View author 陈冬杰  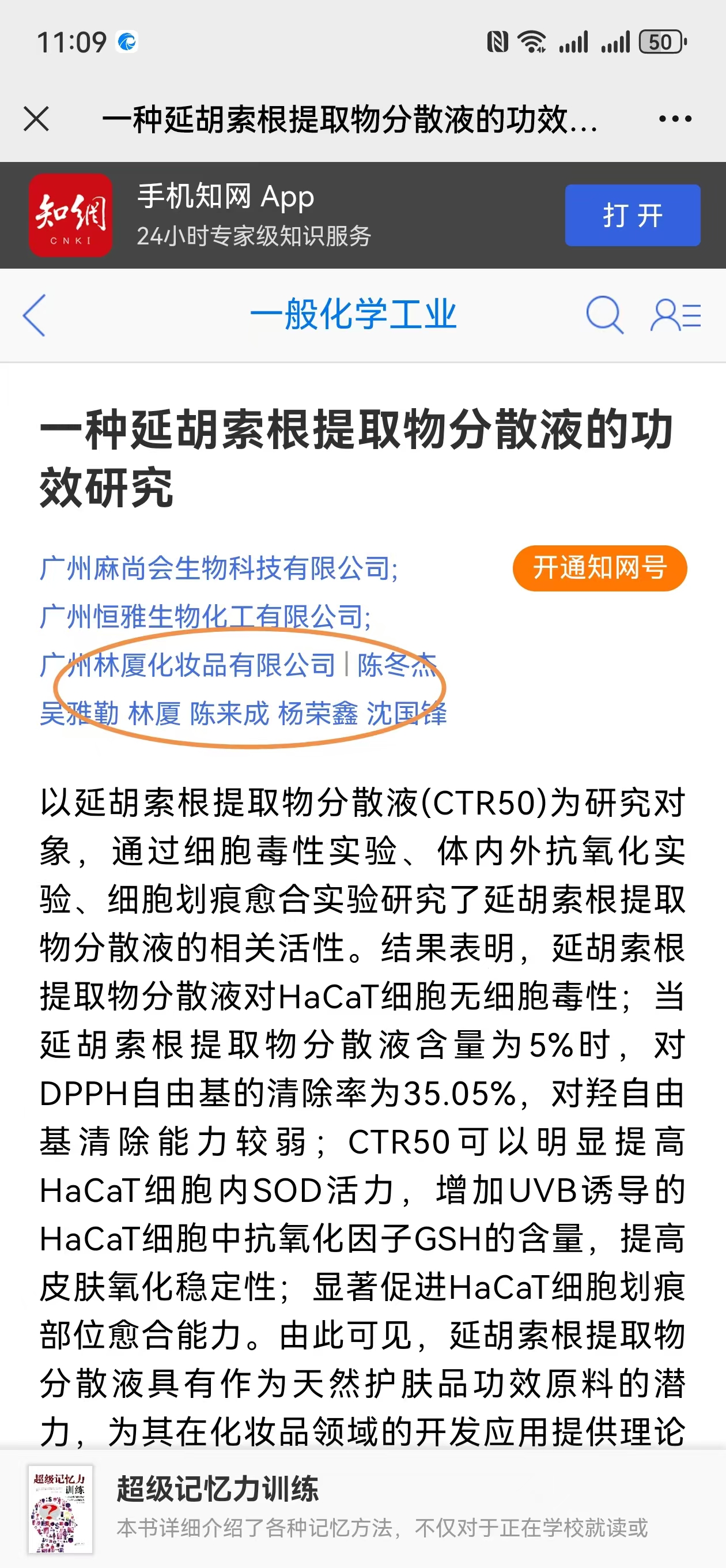coord(397,665)
